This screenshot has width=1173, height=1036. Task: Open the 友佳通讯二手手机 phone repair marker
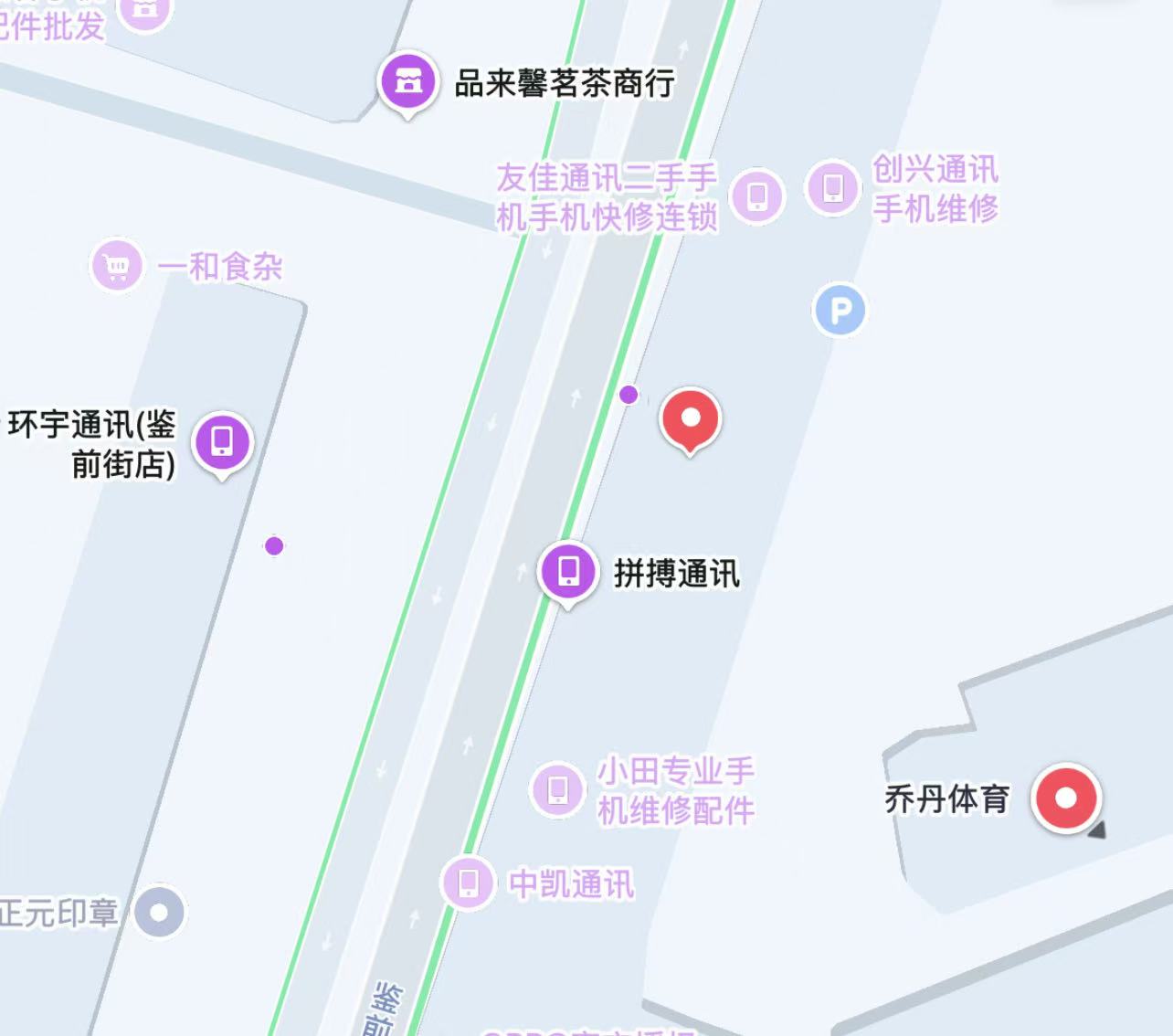pyautogui.click(x=757, y=196)
